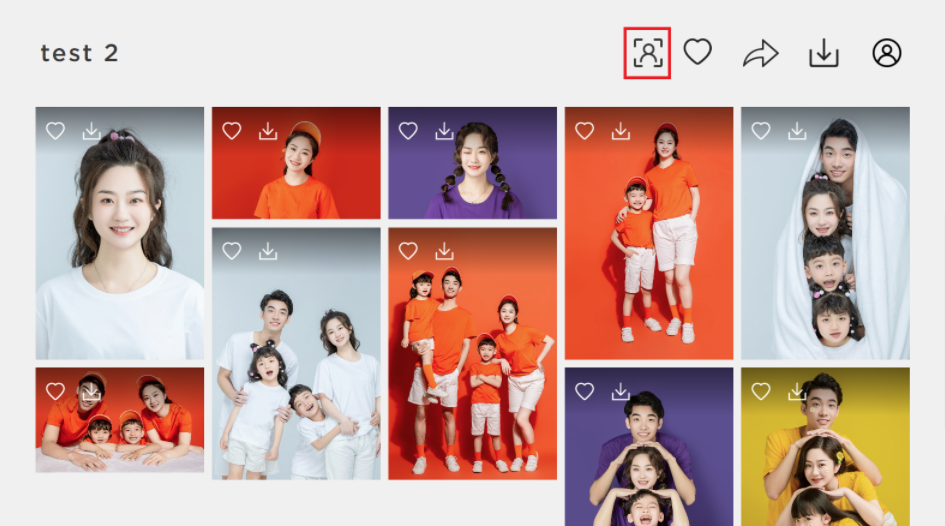Open the family under white blanket photo

[825, 250]
